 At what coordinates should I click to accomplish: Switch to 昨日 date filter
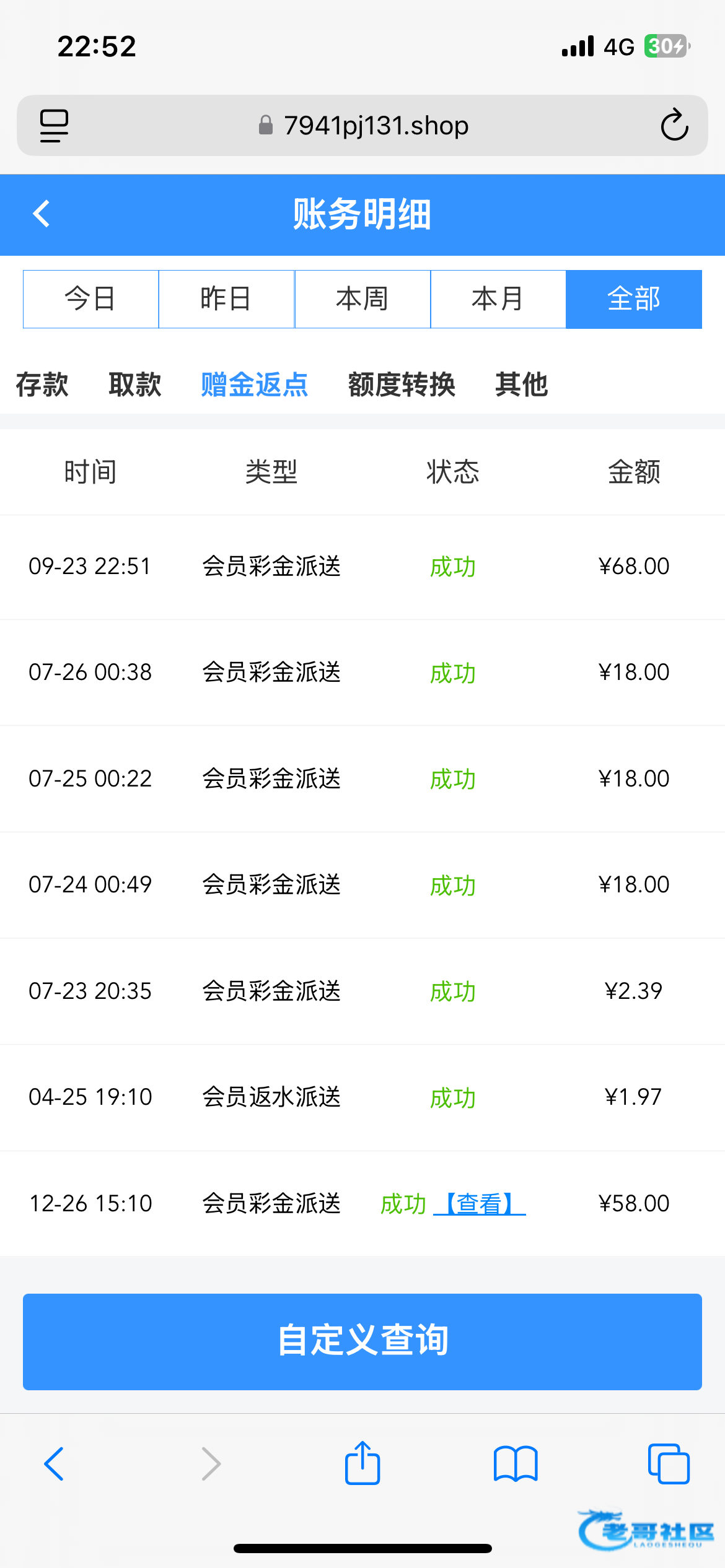click(226, 299)
